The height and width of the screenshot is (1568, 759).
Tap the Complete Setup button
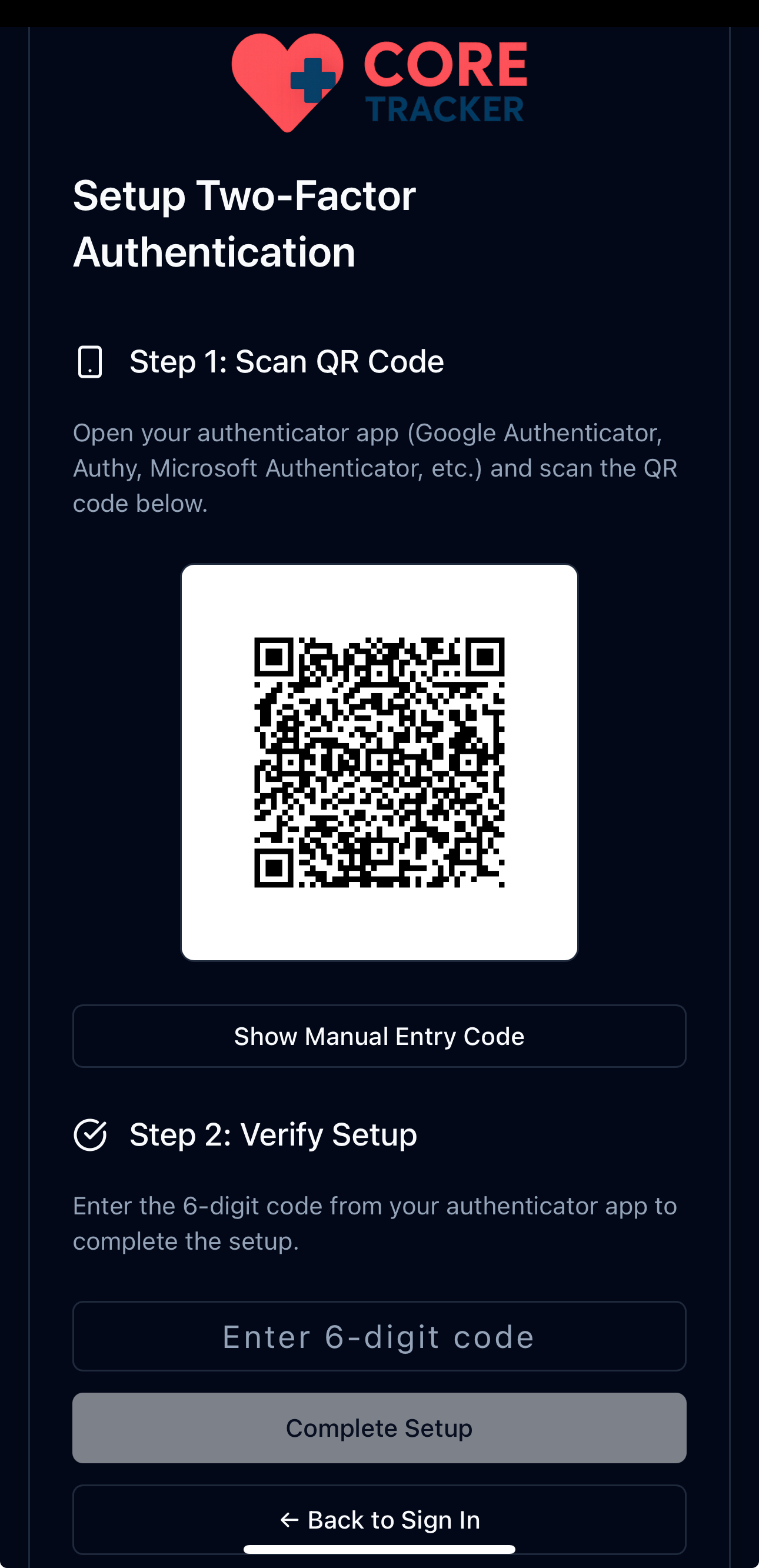(379, 1428)
